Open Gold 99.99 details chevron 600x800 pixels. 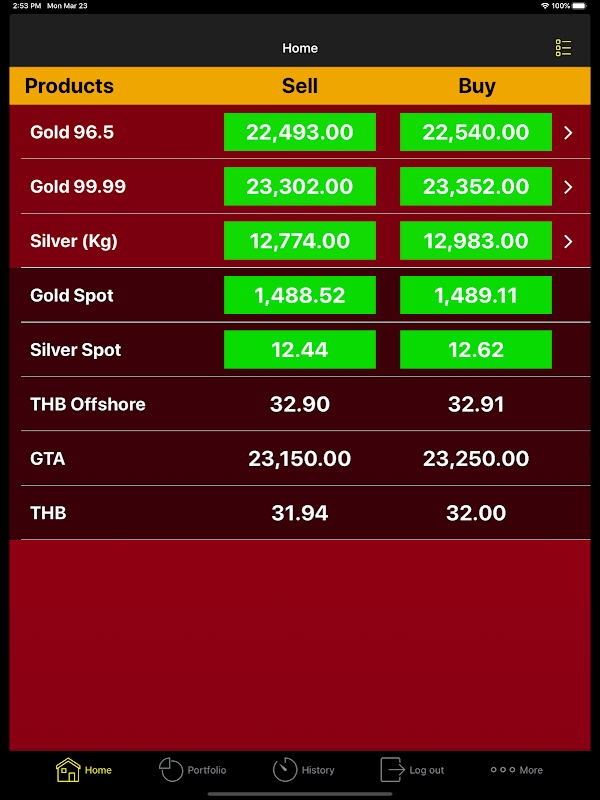click(x=568, y=187)
